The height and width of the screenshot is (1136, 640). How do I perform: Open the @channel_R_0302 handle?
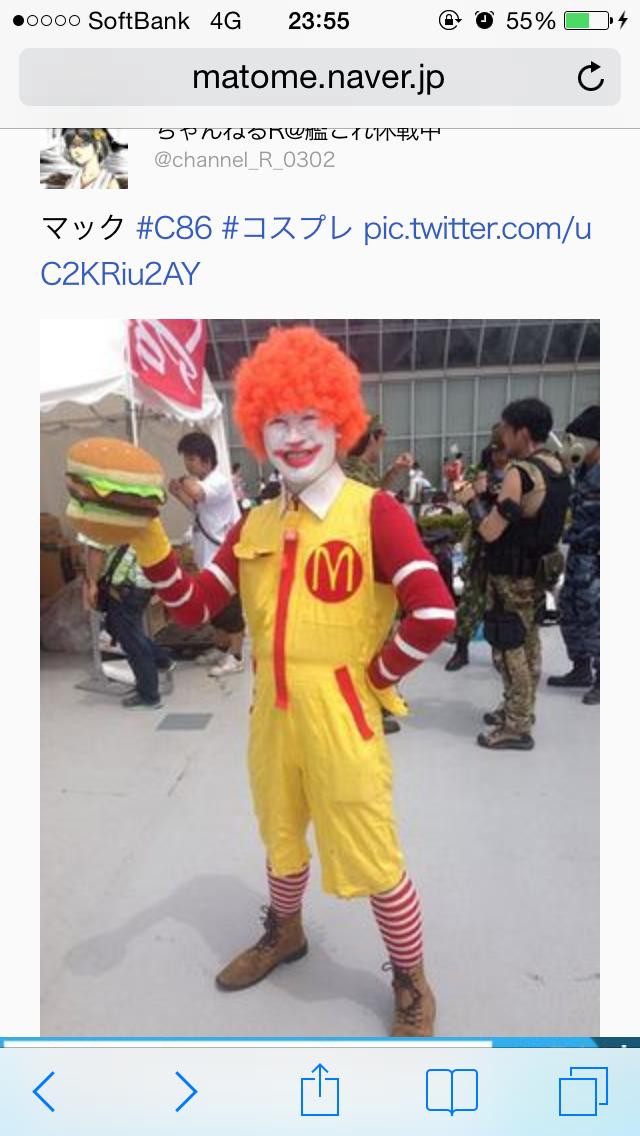pyautogui.click(x=244, y=160)
